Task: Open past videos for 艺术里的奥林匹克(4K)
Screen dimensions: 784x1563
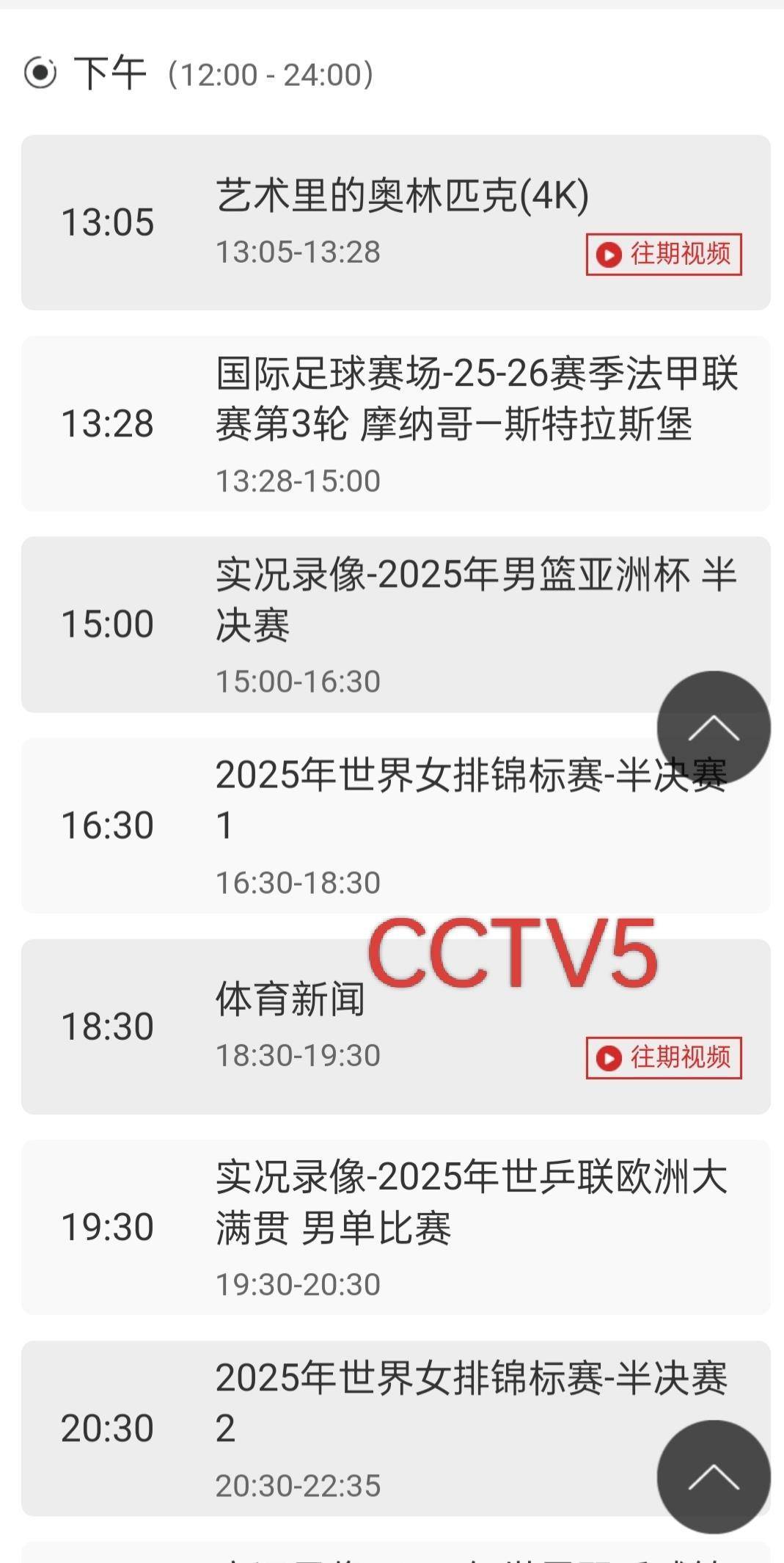Action: tap(664, 254)
